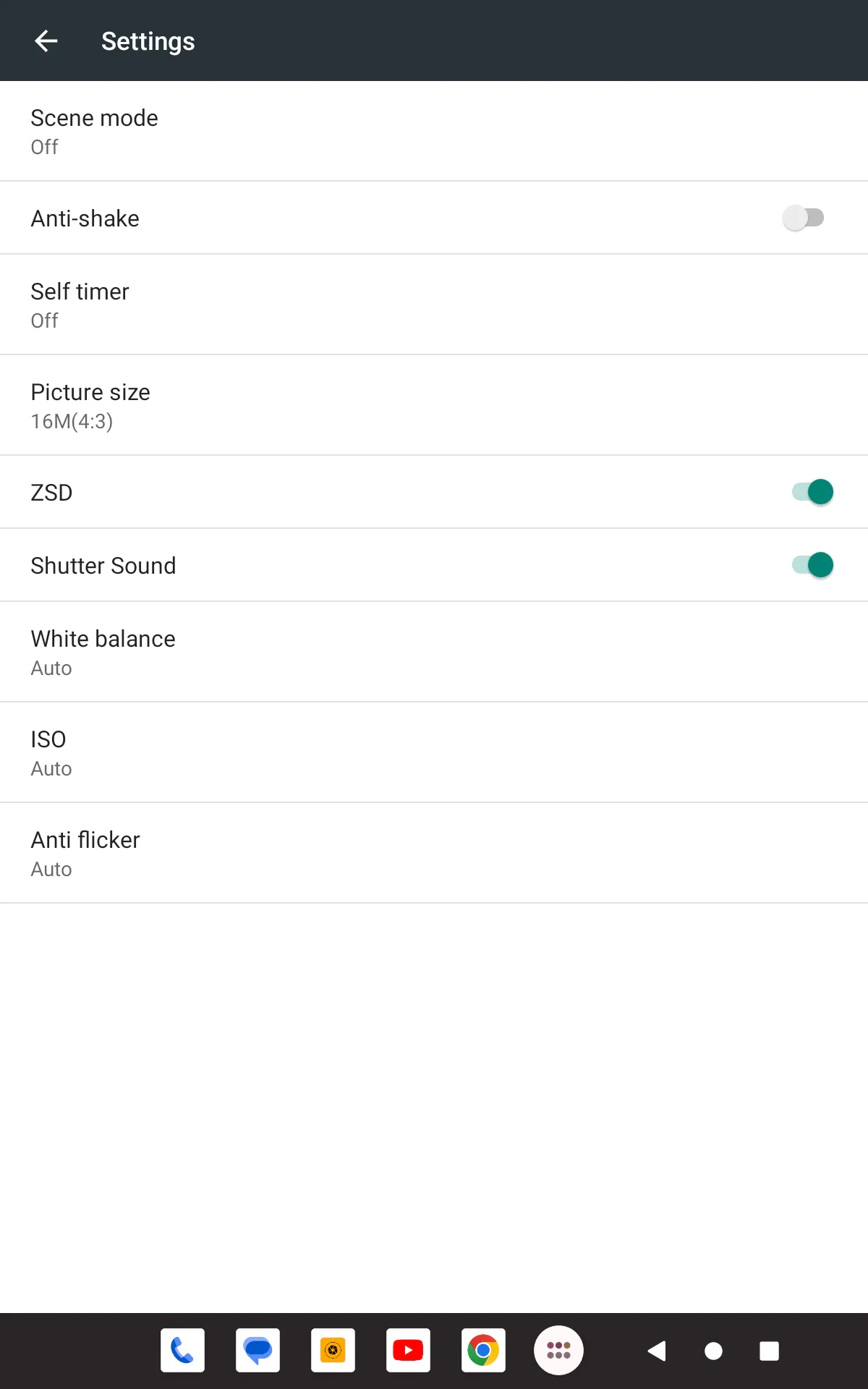The image size is (868, 1389).
Task: Select the ISO setting row
Action: coord(434,752)
